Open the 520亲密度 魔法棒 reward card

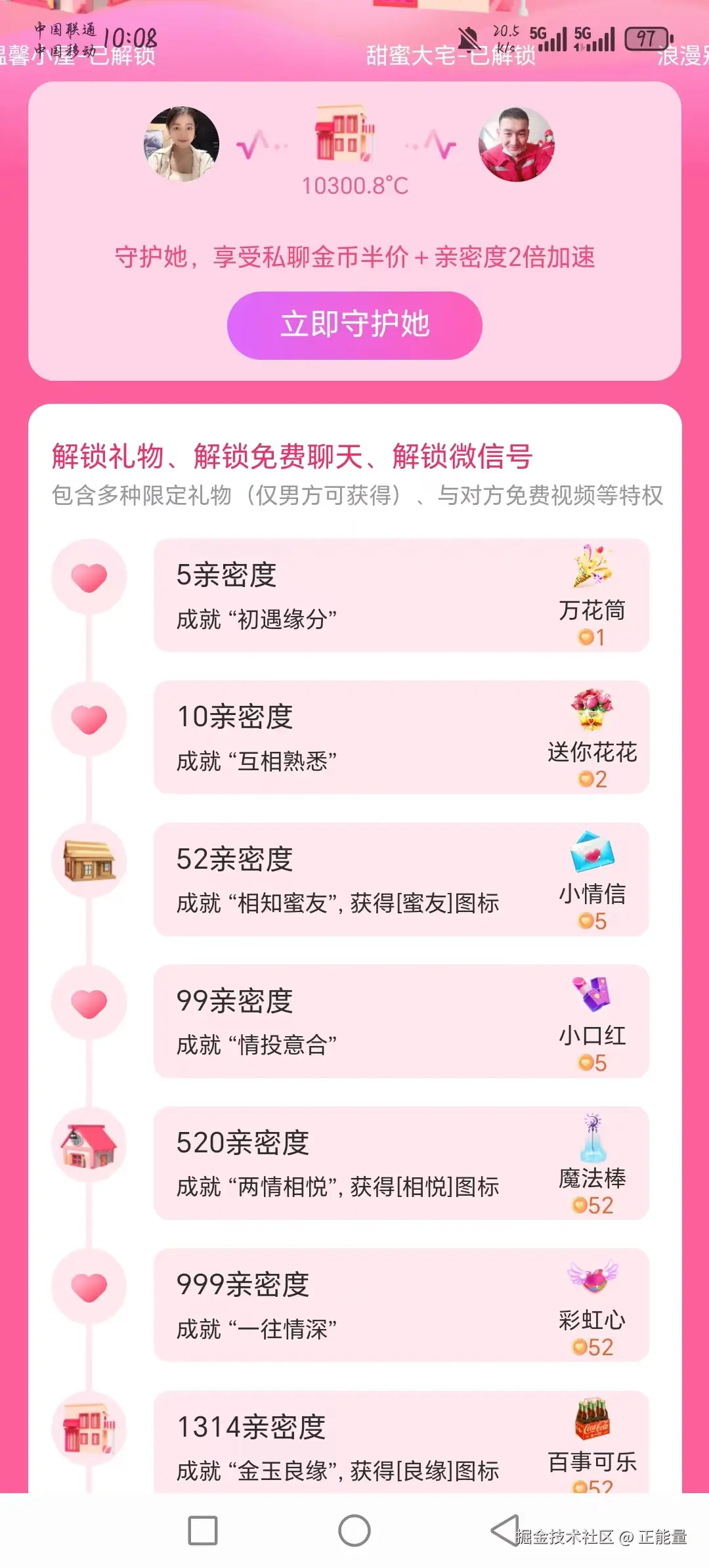(401, 1162)
